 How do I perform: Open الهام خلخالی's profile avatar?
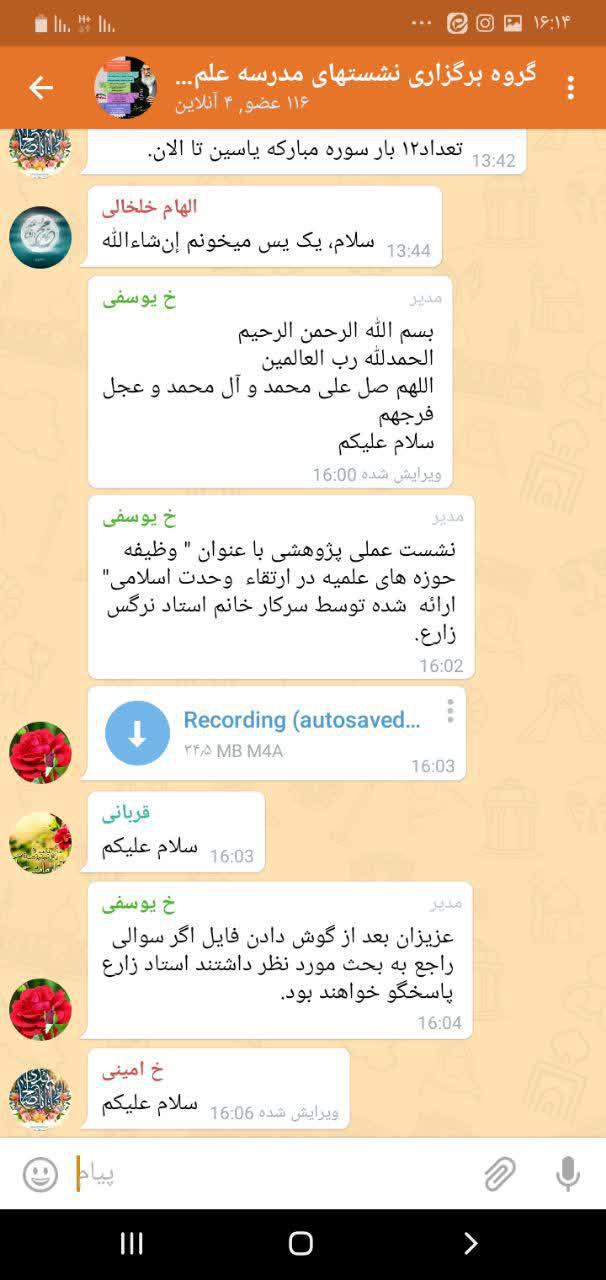tap(40, 237)
